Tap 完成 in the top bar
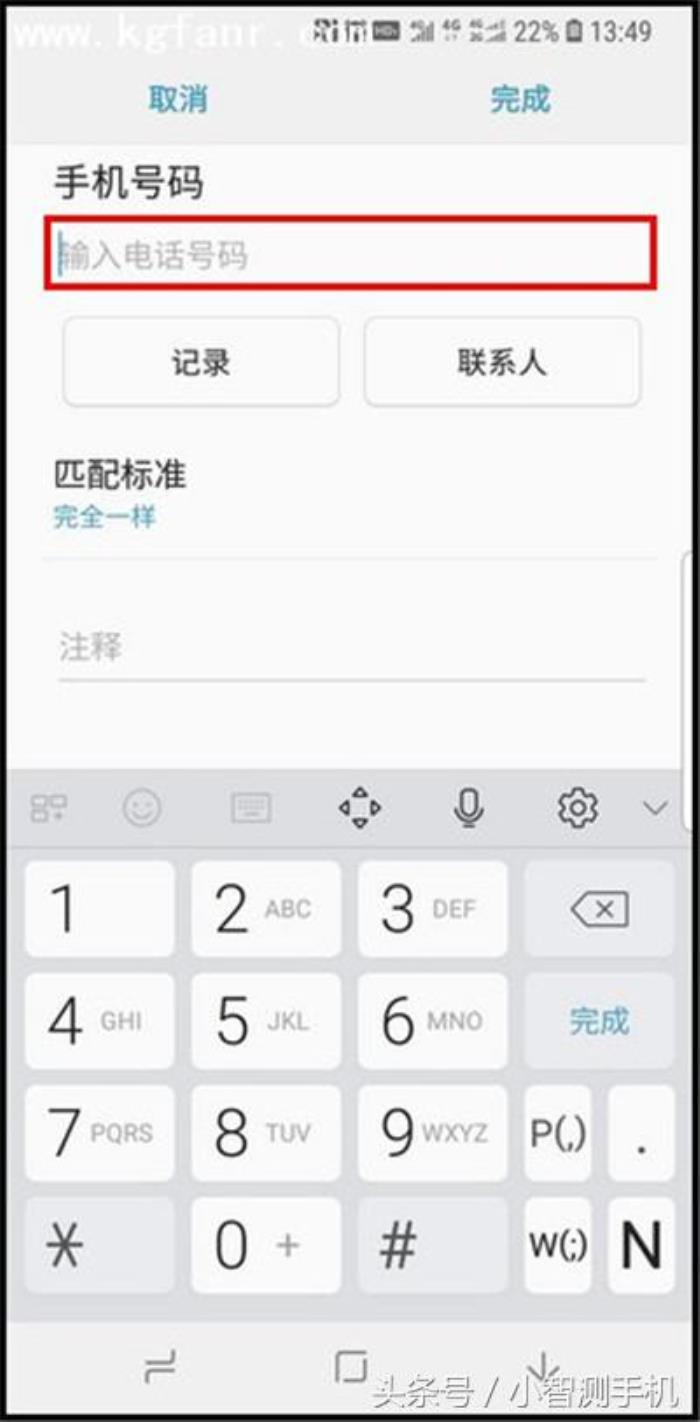This screenshot has height=1422, width=700. coord(520,99)
